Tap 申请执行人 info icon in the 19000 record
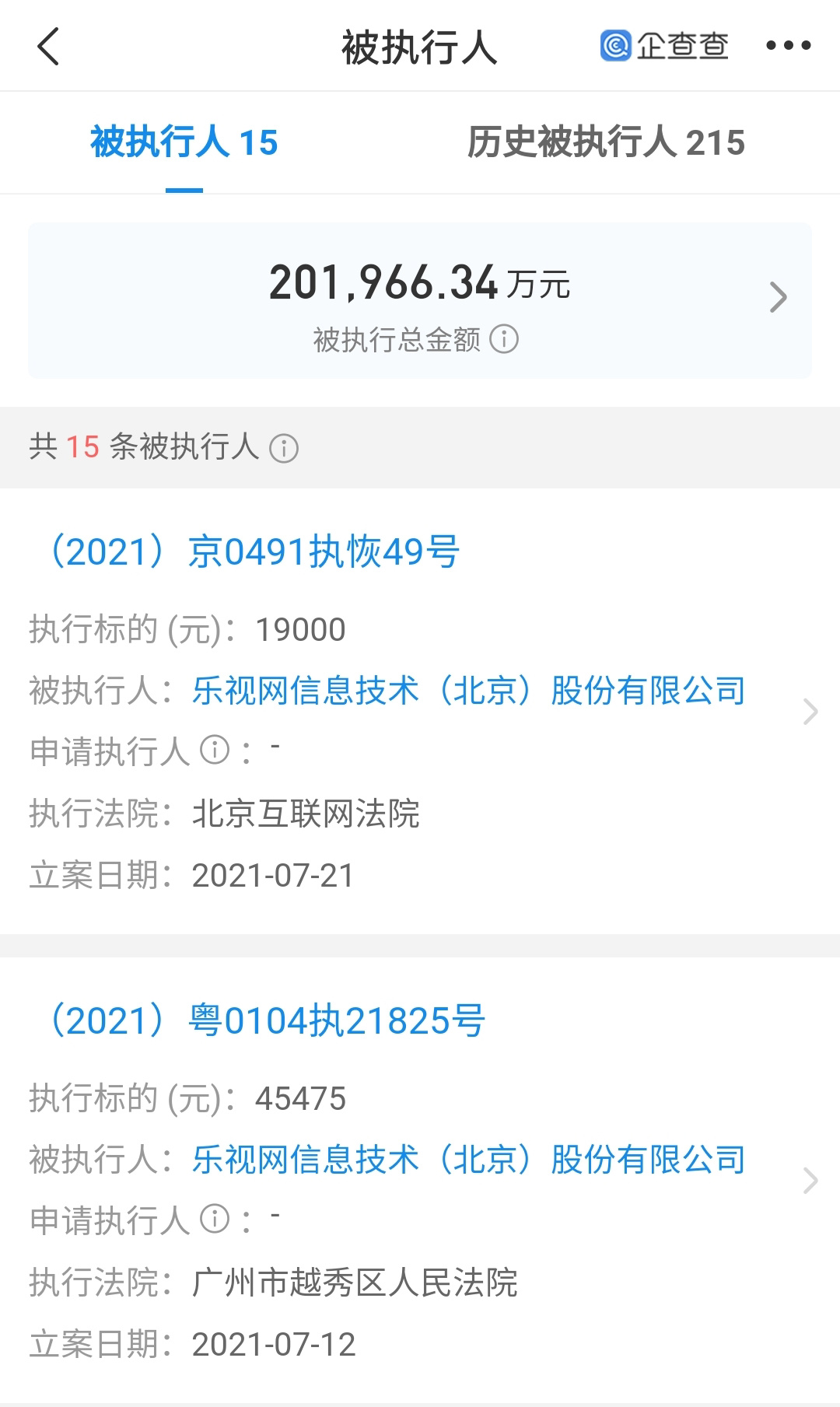Image resolution: width=840 pixels, height=1407 pixels. [x=215, y=750]
